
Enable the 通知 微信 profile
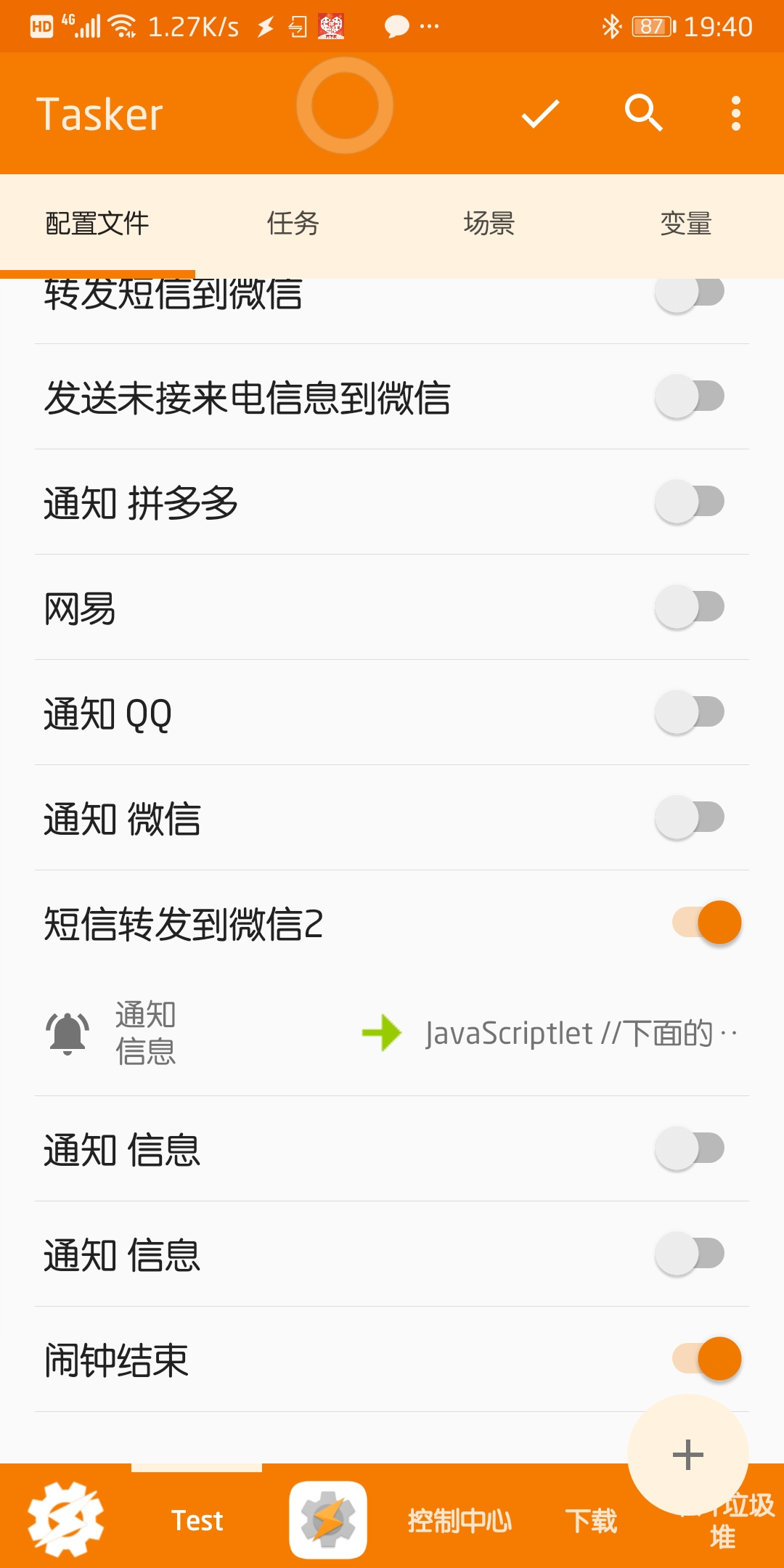click(x=690, y=817)
